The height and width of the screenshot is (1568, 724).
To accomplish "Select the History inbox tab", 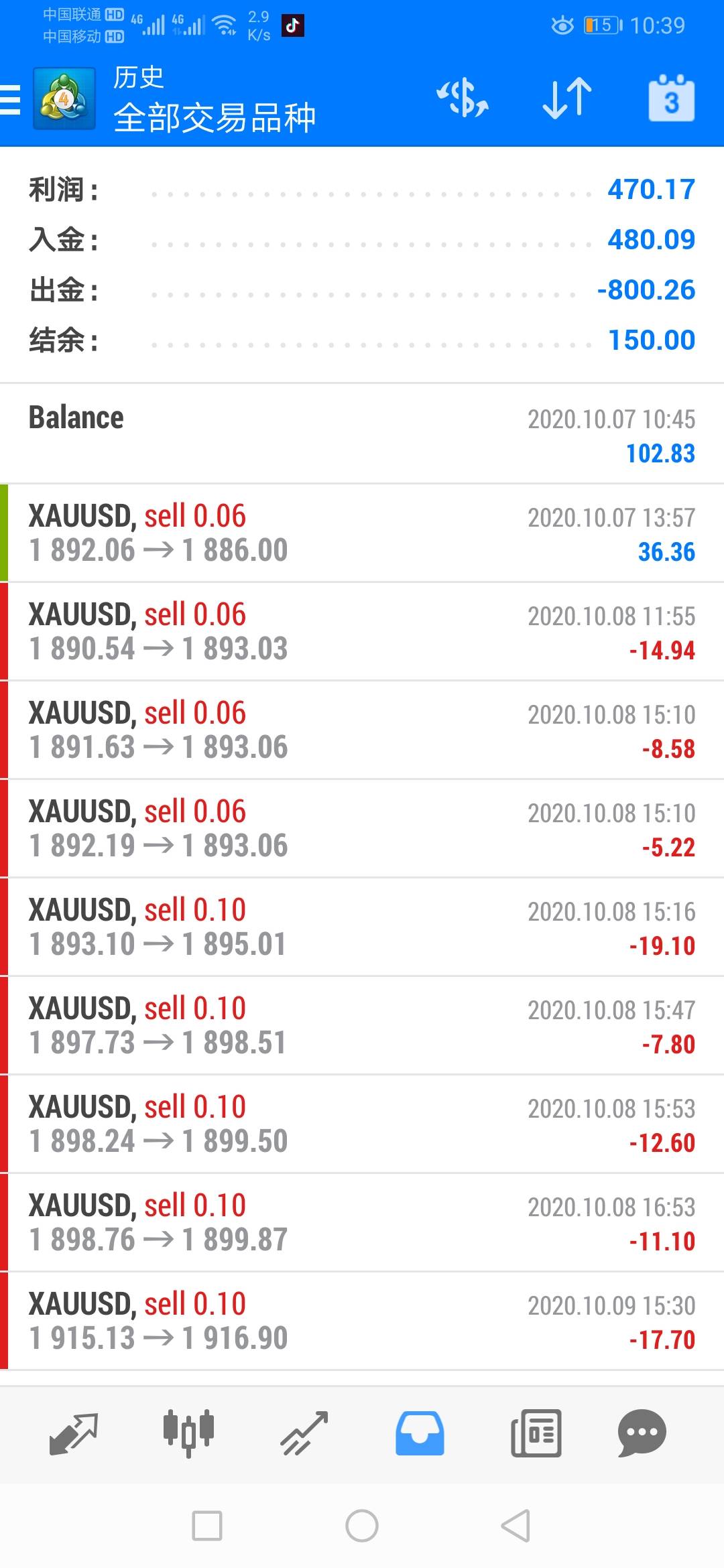I will click(420, 1433).
